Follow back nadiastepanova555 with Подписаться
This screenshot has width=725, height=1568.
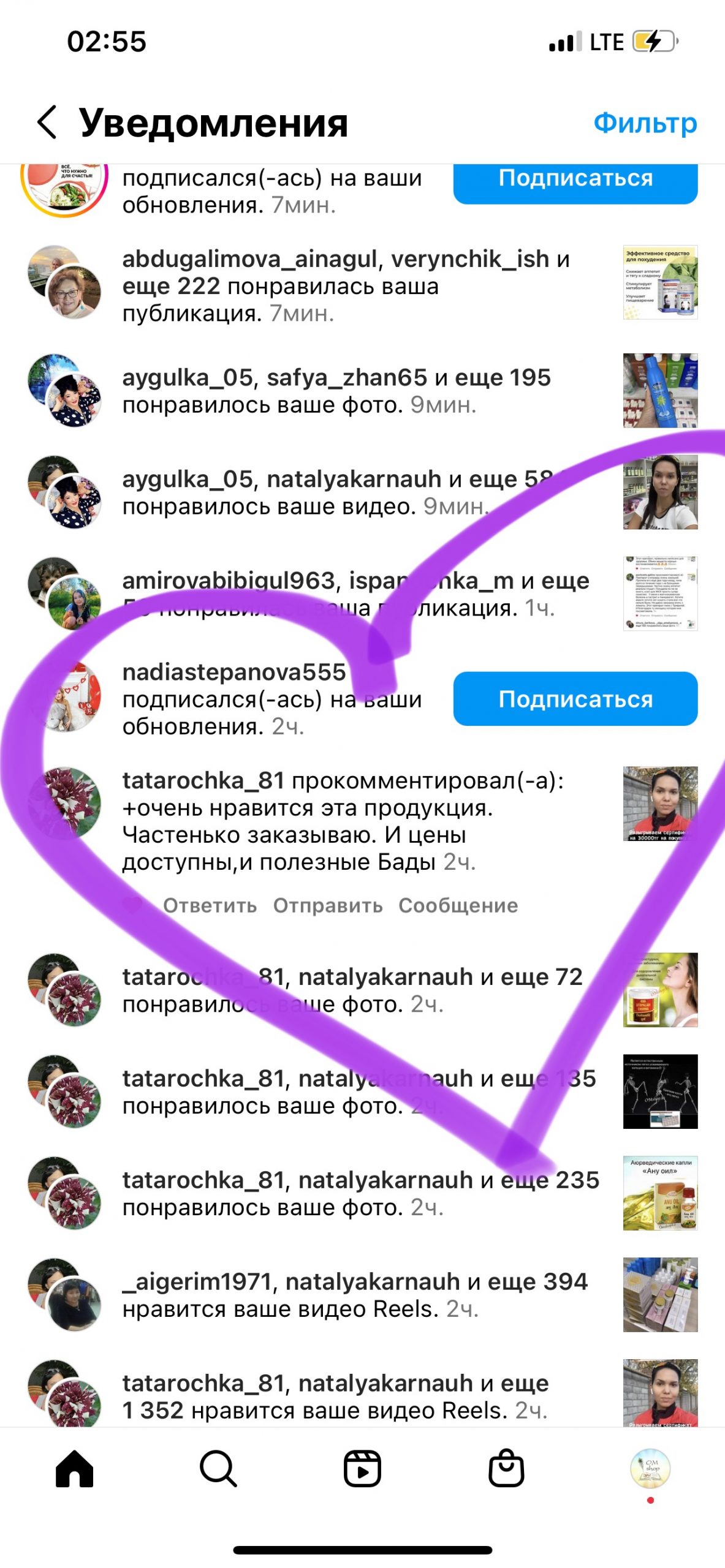575,699
